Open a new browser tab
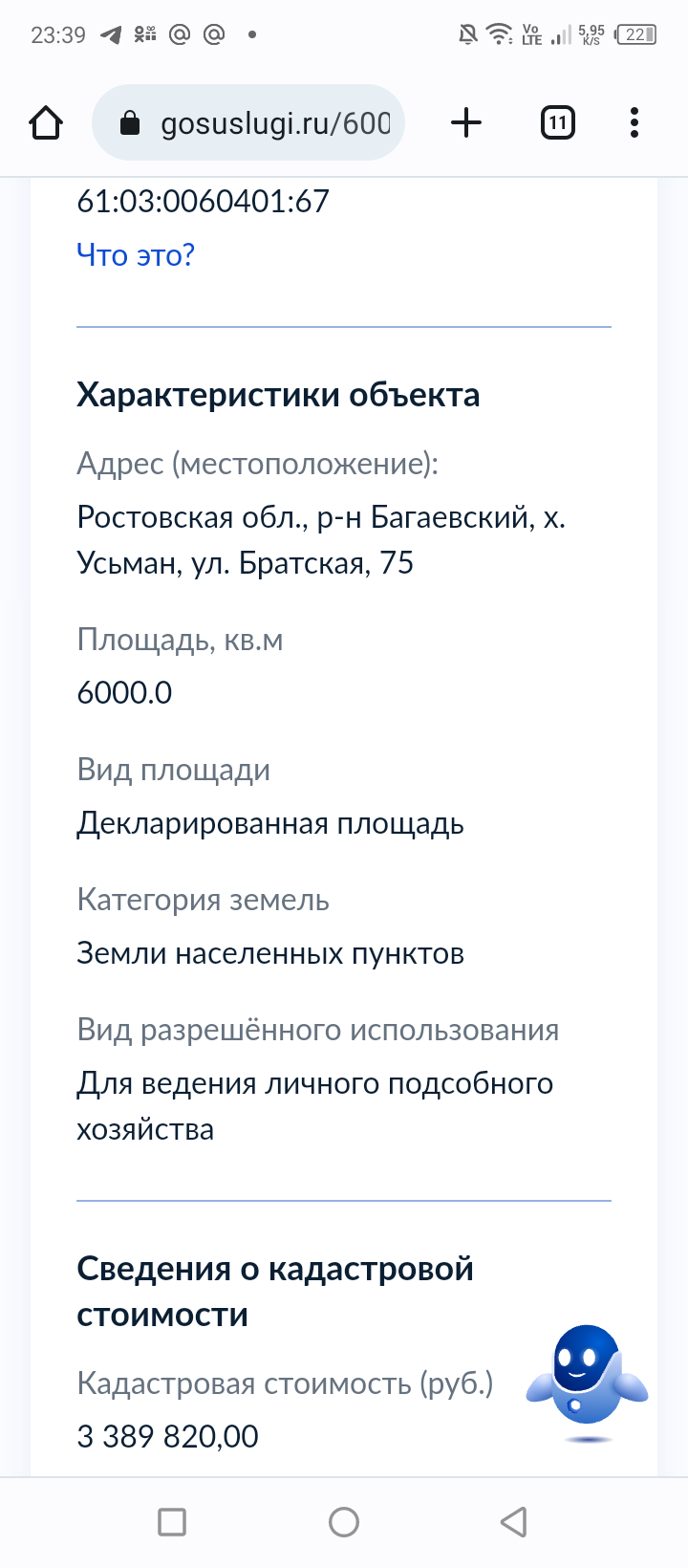688x1568 pixels. coord(466,123)
